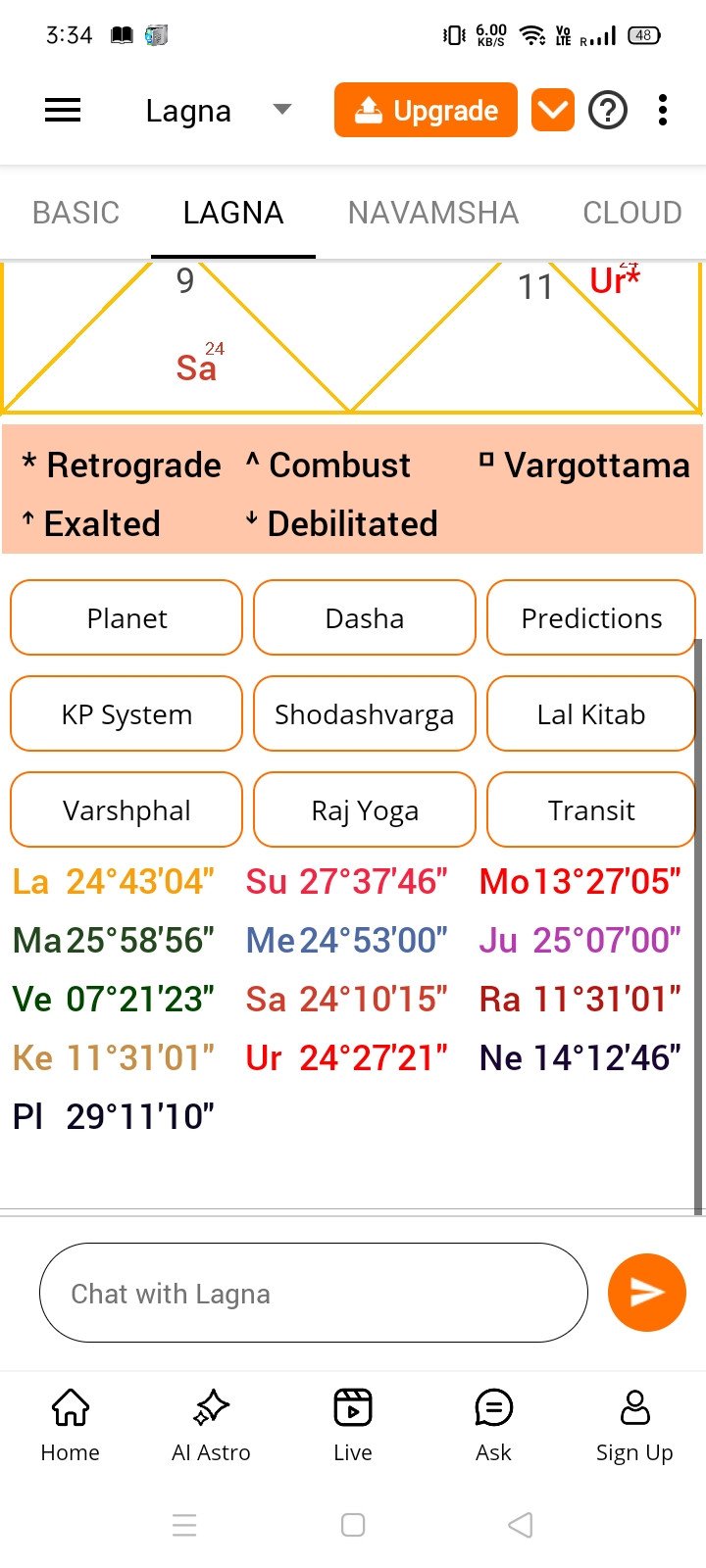Open Lal Kitab

click(x=591, y=714)
